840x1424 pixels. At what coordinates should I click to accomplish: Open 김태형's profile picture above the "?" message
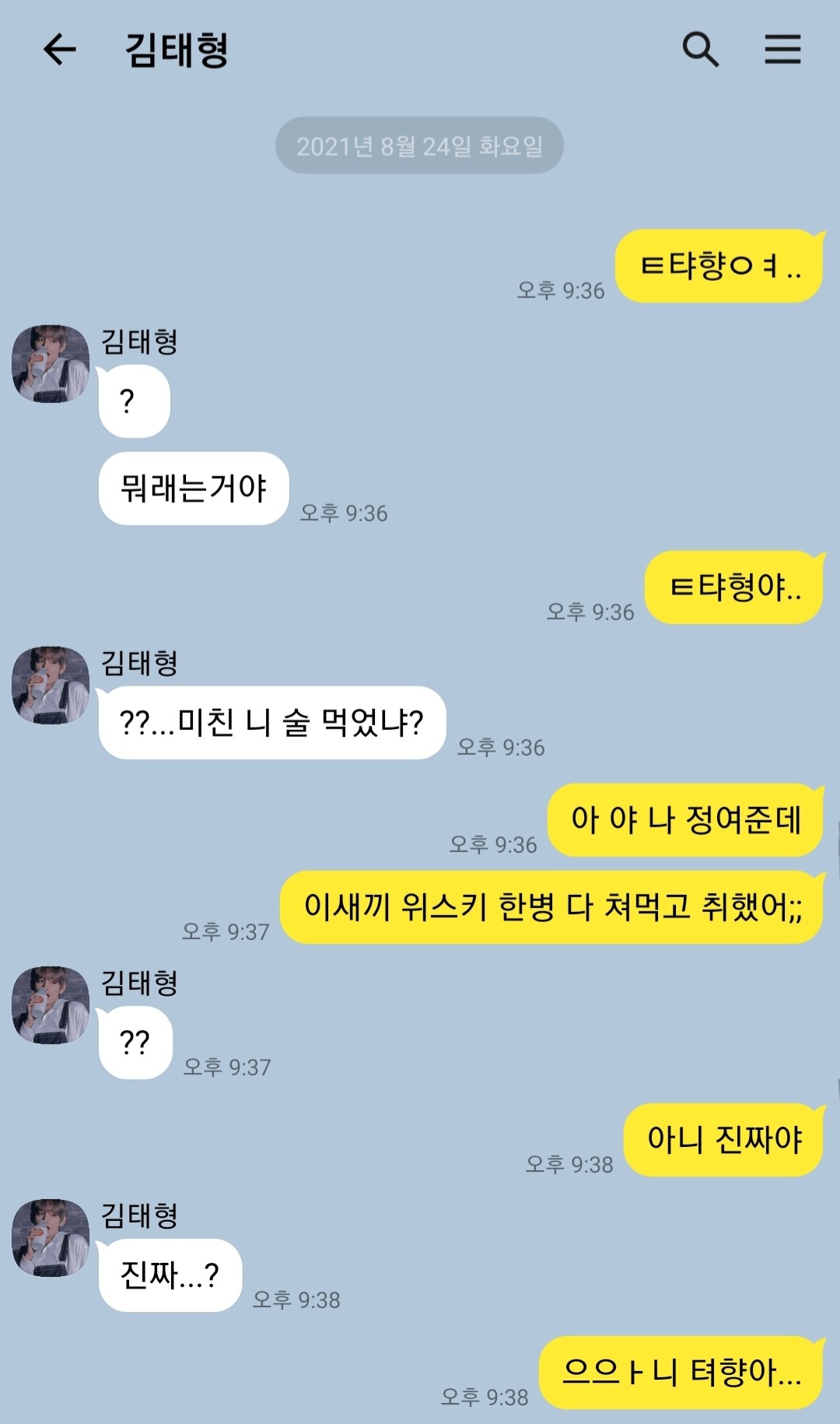(x=51, y=364)
